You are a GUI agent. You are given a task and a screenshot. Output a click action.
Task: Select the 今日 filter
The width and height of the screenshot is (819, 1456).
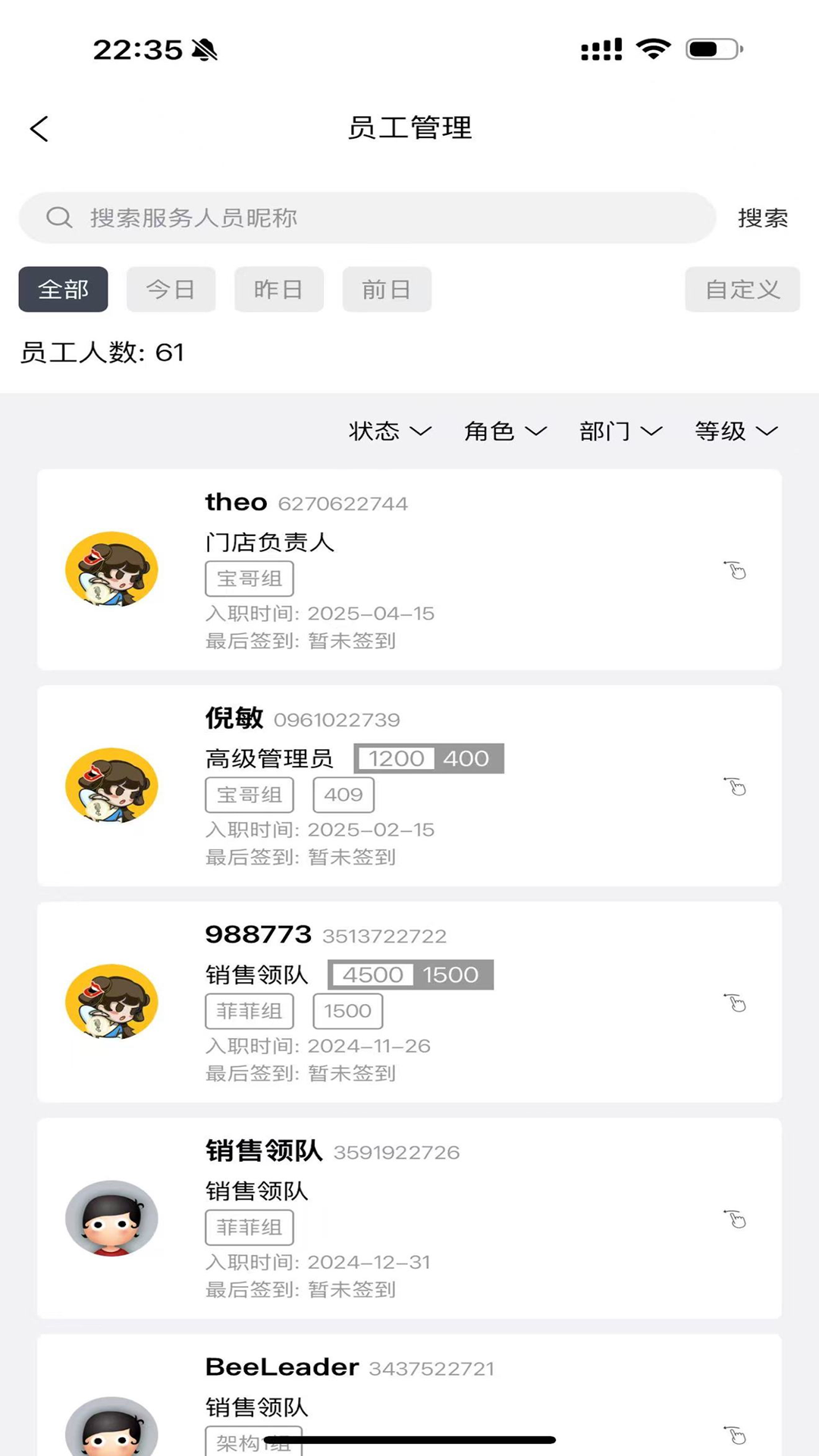[x=171, y=289]
